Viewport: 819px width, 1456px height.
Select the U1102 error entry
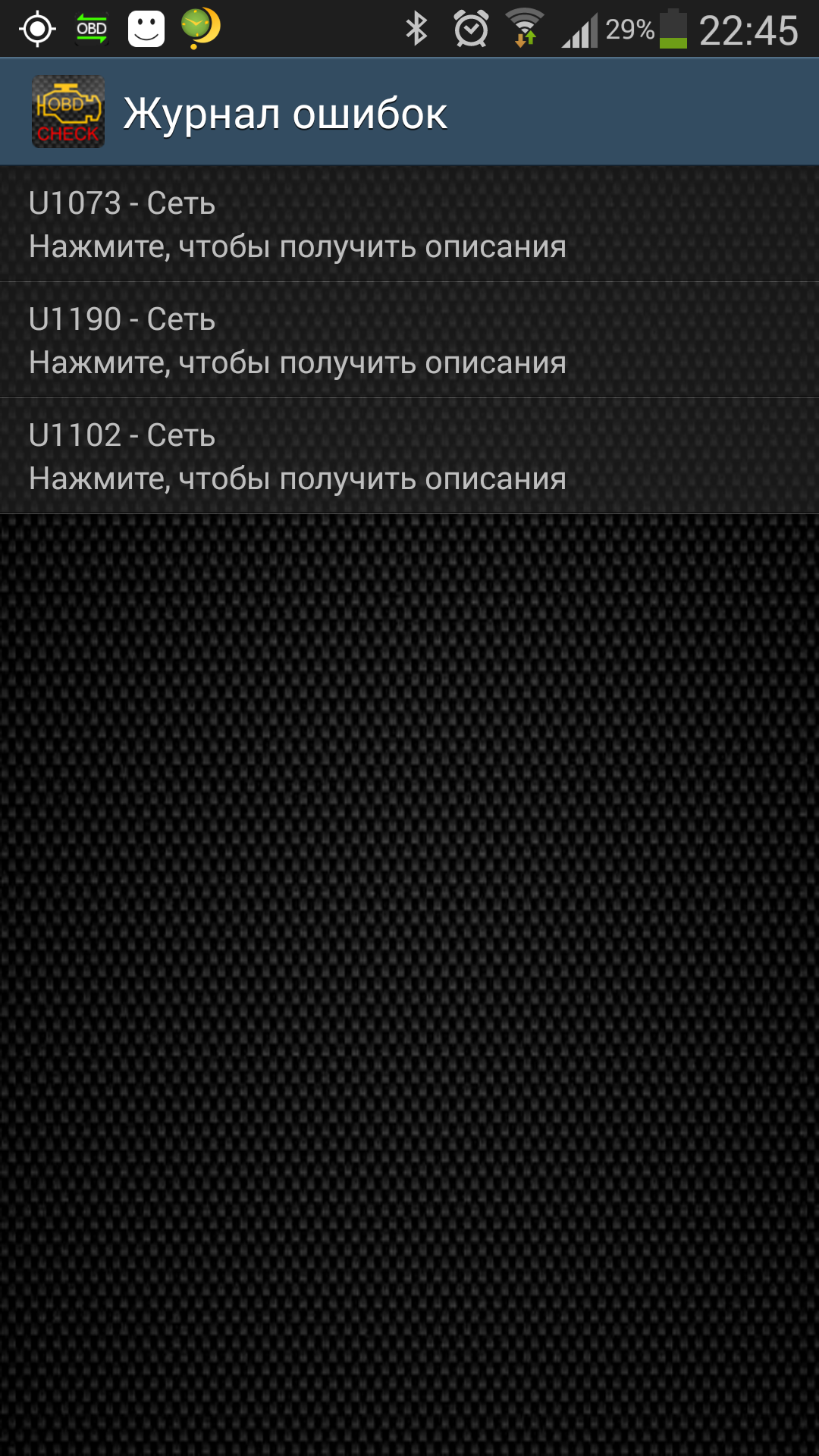tap(409, 457)
